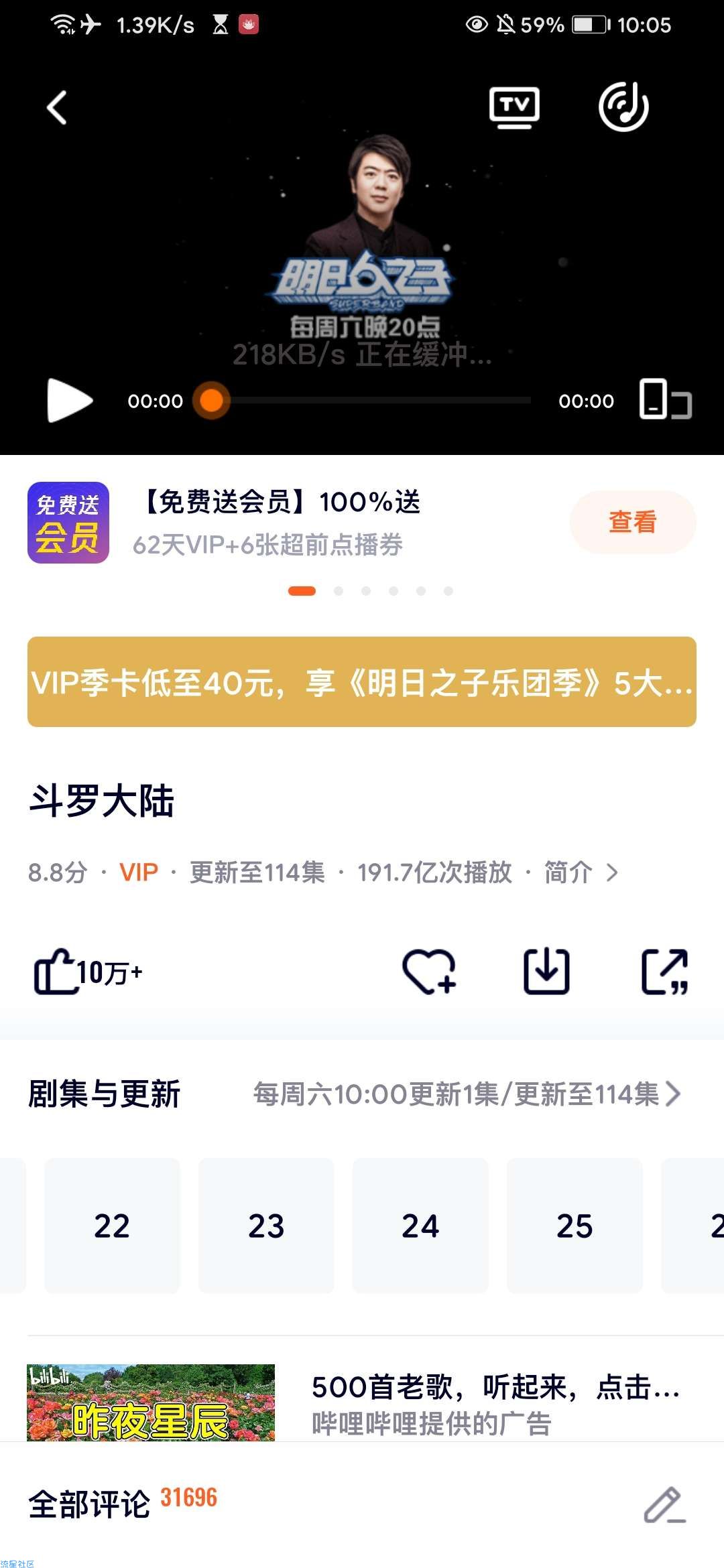This screenshot has height=1568, width=724.
Task: Select episode 25
Action: 575,1226
